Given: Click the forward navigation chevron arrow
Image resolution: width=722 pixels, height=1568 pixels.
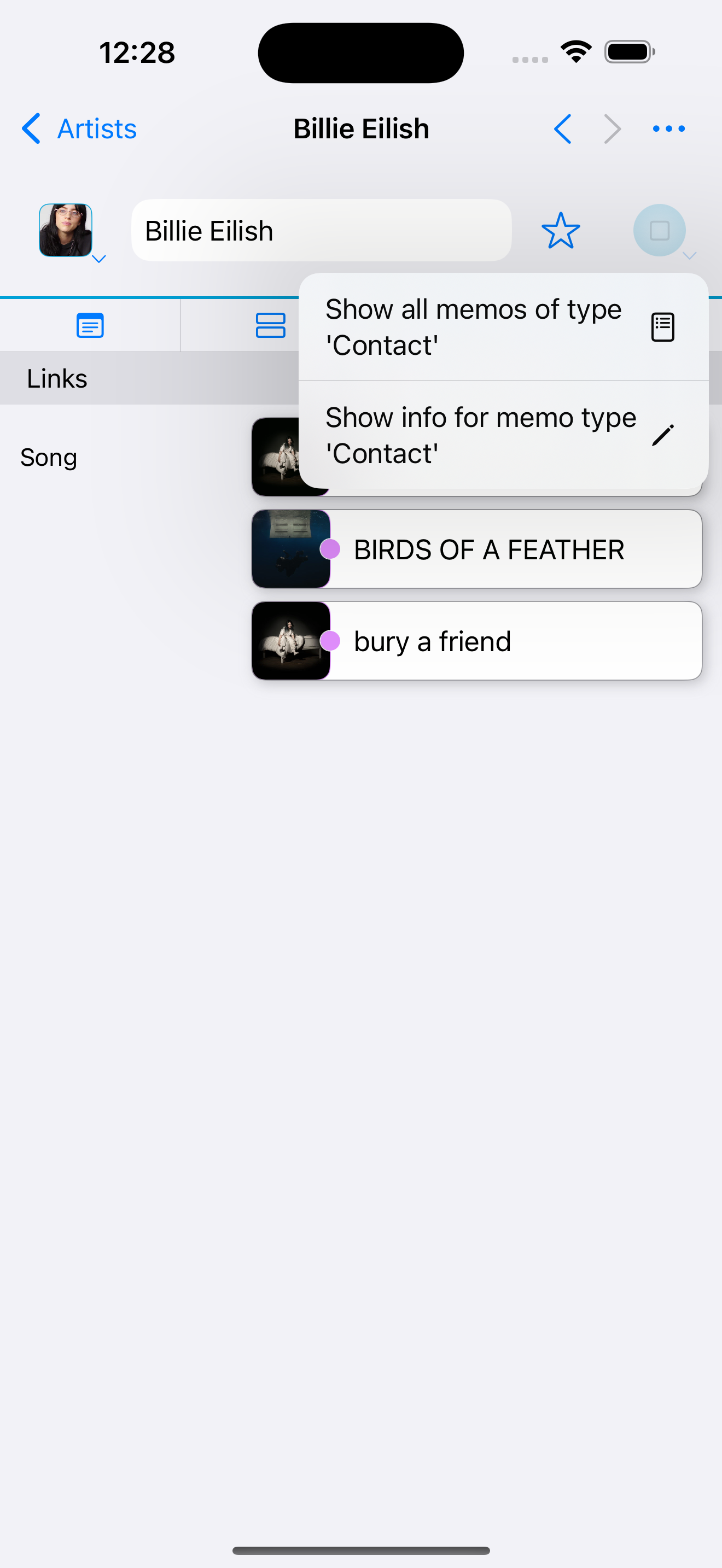Looking at the screenshot, I should point(613,128).
